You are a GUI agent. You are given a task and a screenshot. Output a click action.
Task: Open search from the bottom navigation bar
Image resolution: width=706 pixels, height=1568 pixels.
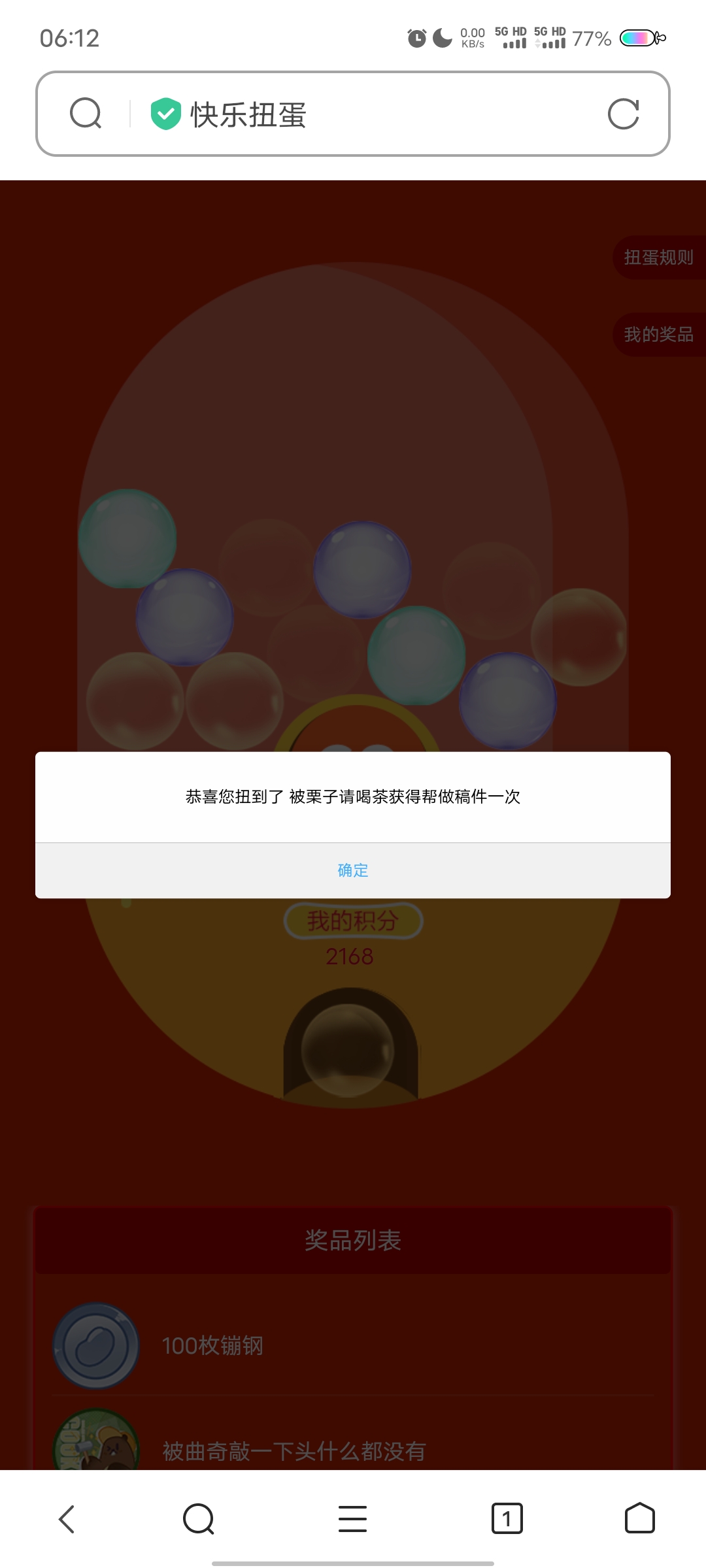199,1518
